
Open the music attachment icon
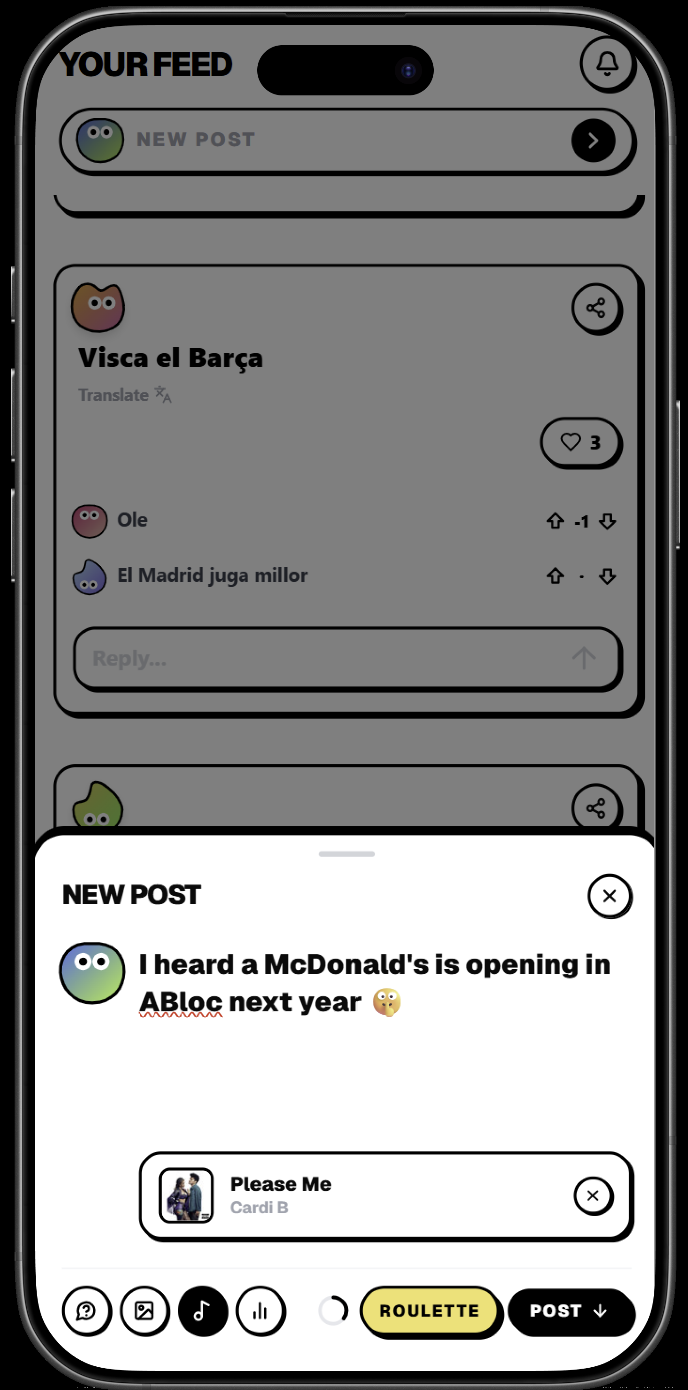point(203,1311)
